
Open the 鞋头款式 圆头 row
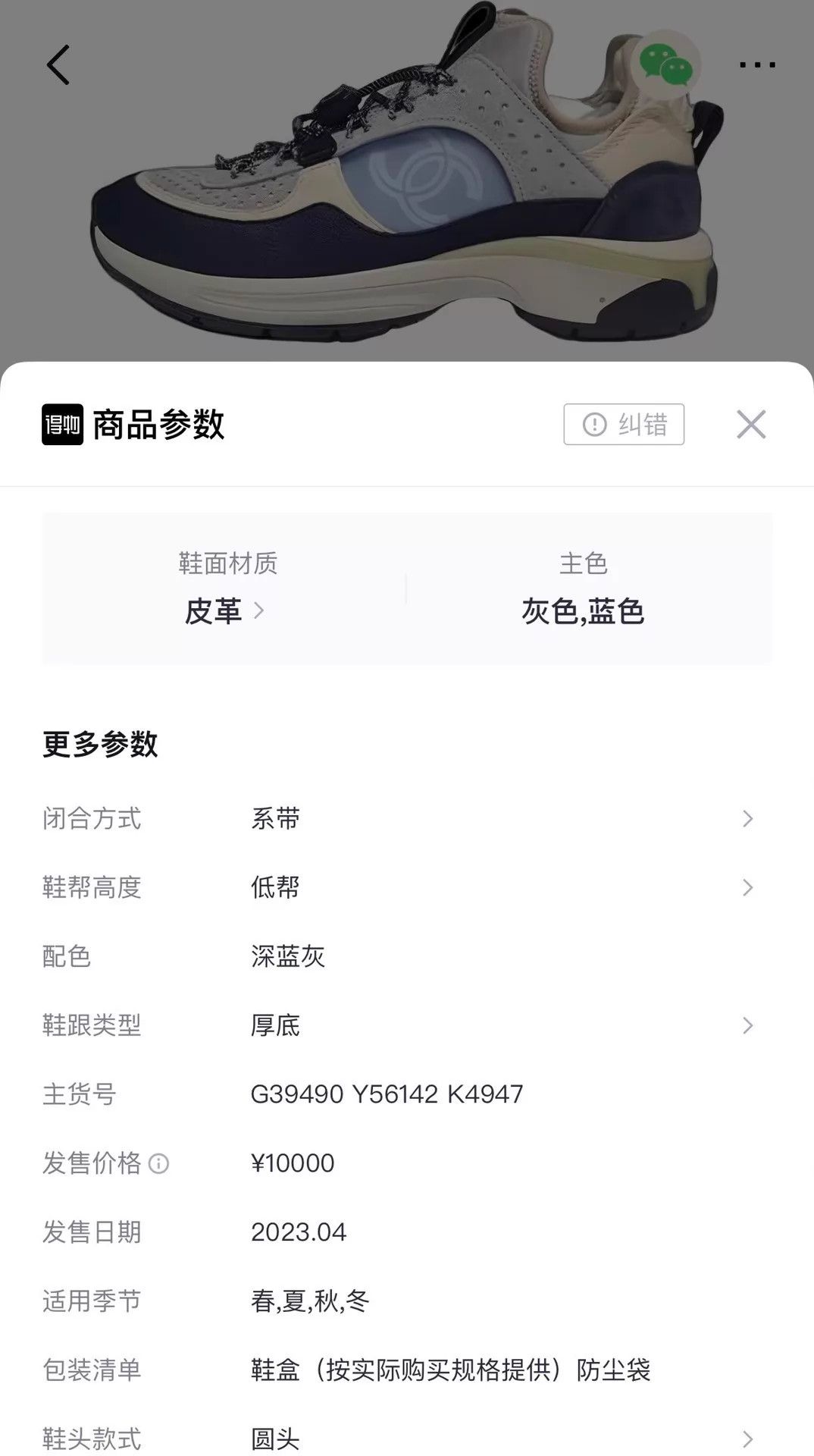pyautogui.click(x=407, y=1439)
